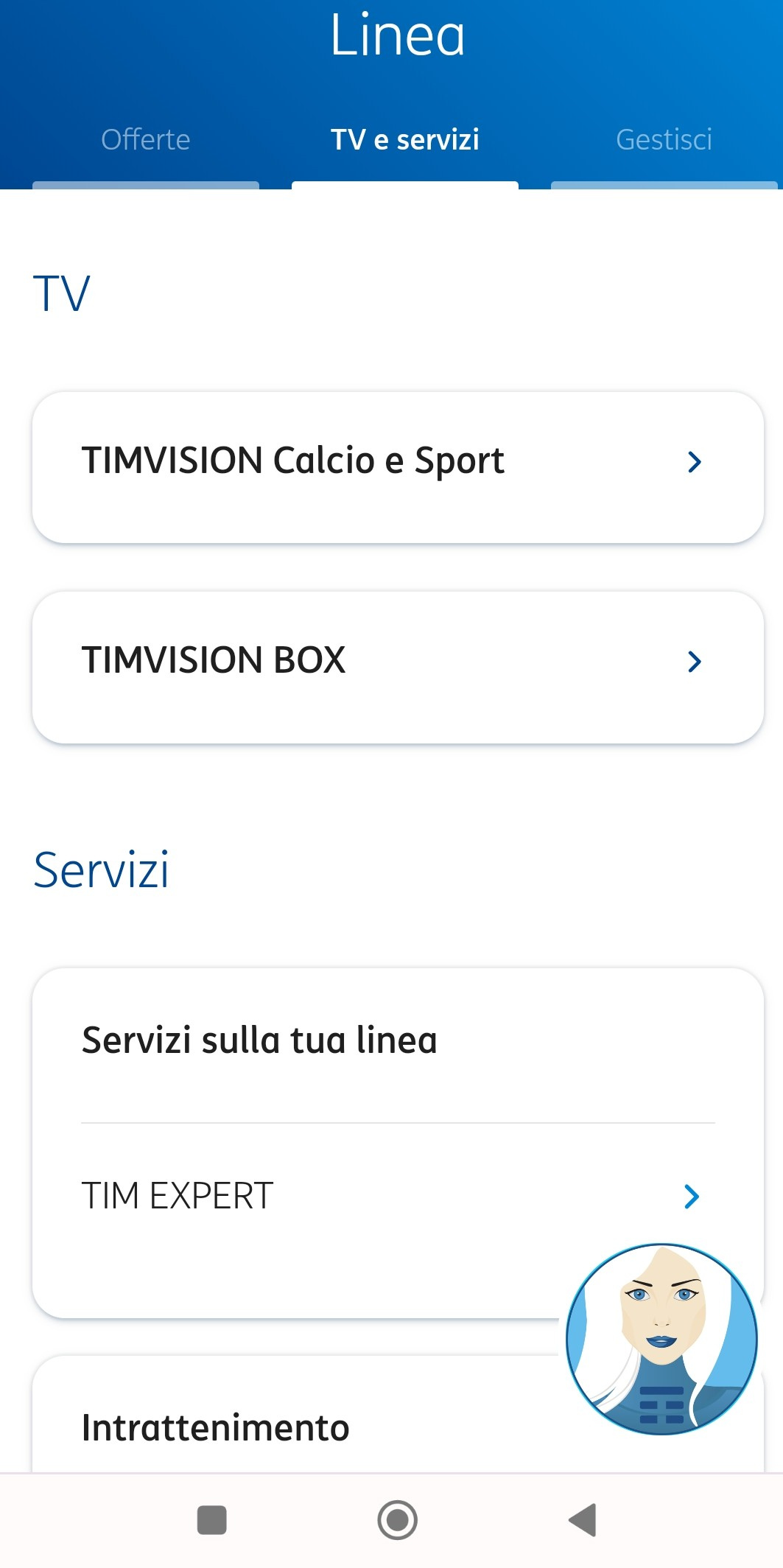Switch to the Offerte tab
The height and width of the screenshot is (1568, 783).
tap(146, 140)
